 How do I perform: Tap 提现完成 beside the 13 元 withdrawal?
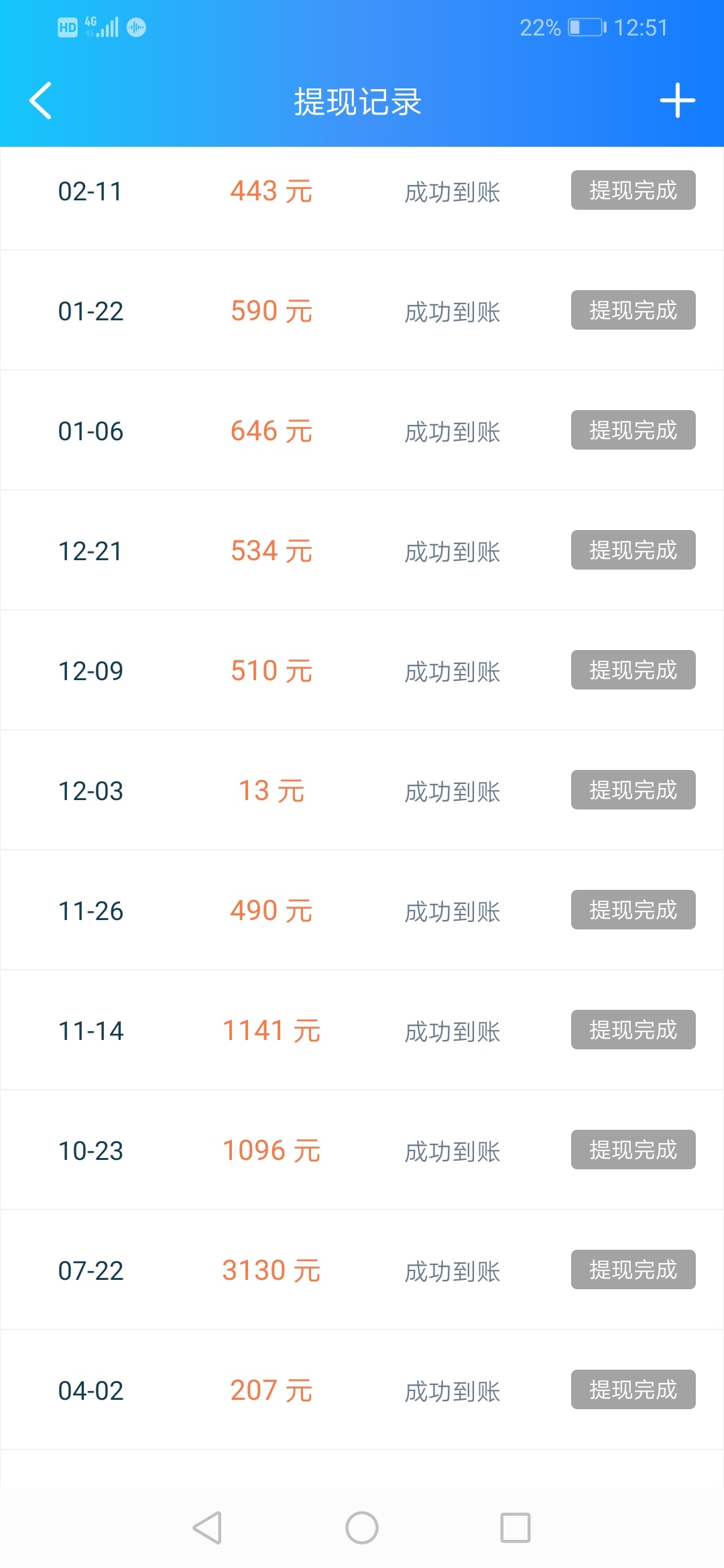tap(633, 790)
